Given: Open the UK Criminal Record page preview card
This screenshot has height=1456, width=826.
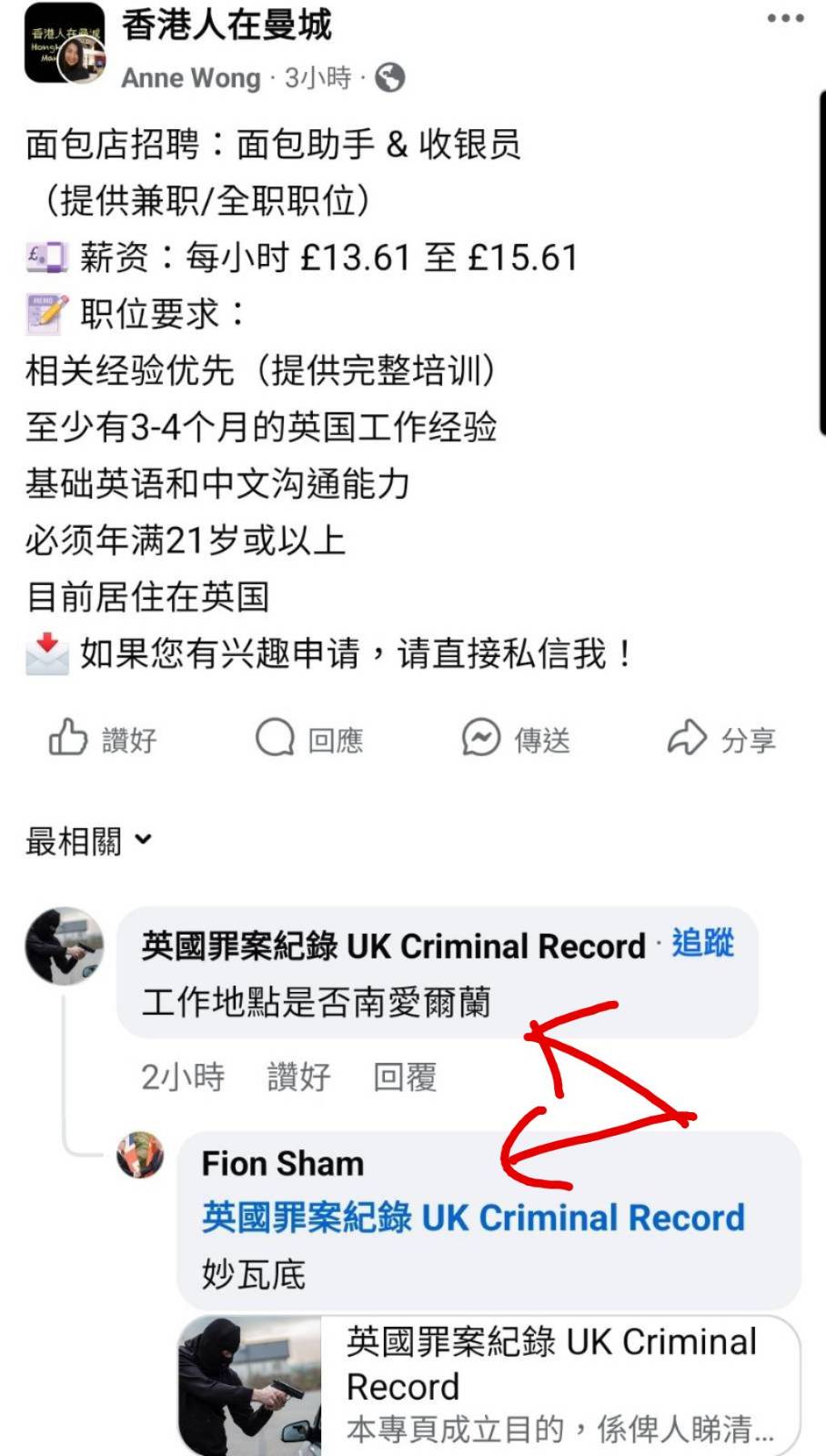Looking at the screenshot, I should [x=489, y=1385].
